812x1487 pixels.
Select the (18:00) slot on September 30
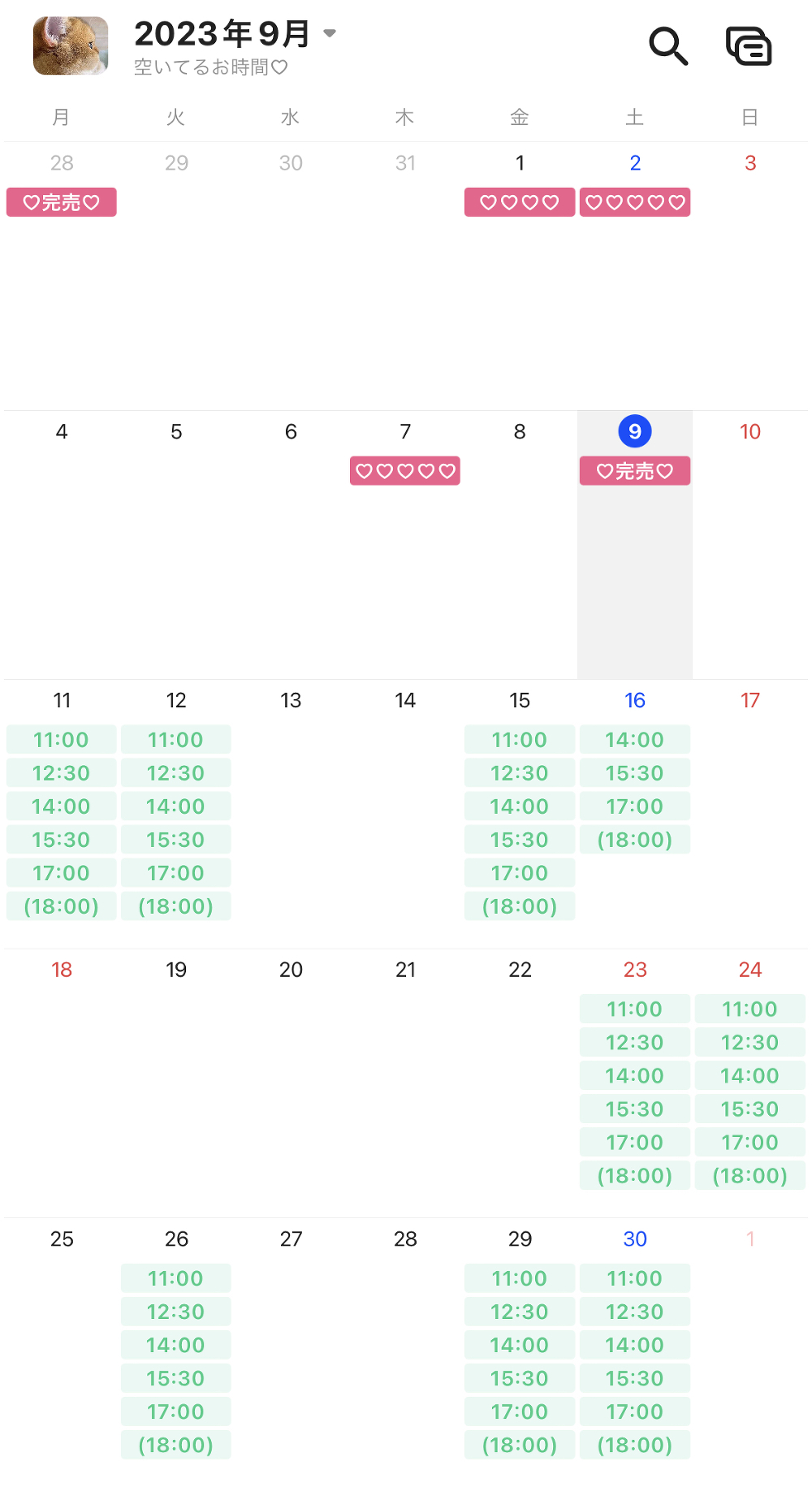(x=635, y=1445)
